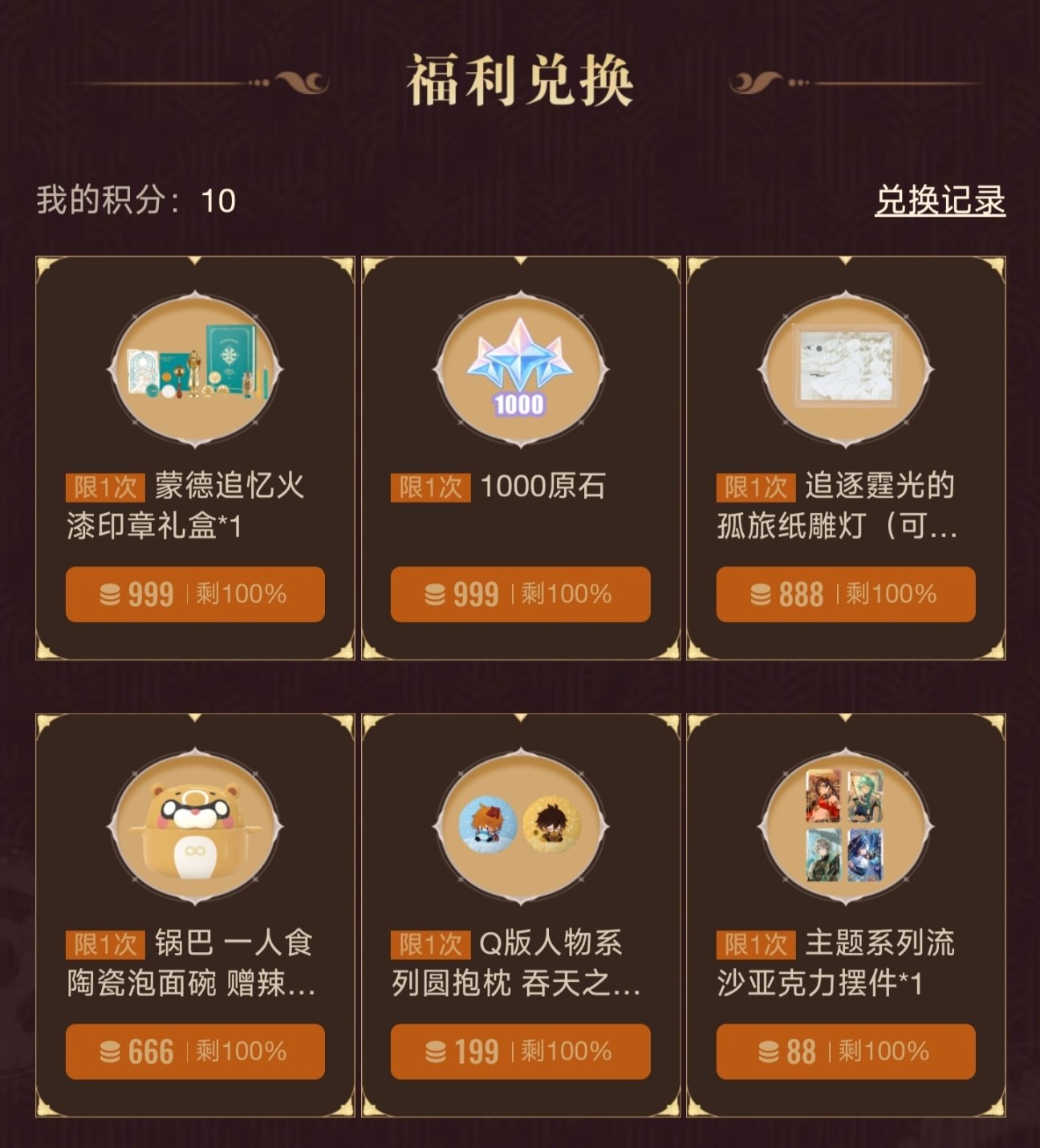Redeem Q版人物系列圆抱枕 for 199 points

click(x=520, y=1052)
